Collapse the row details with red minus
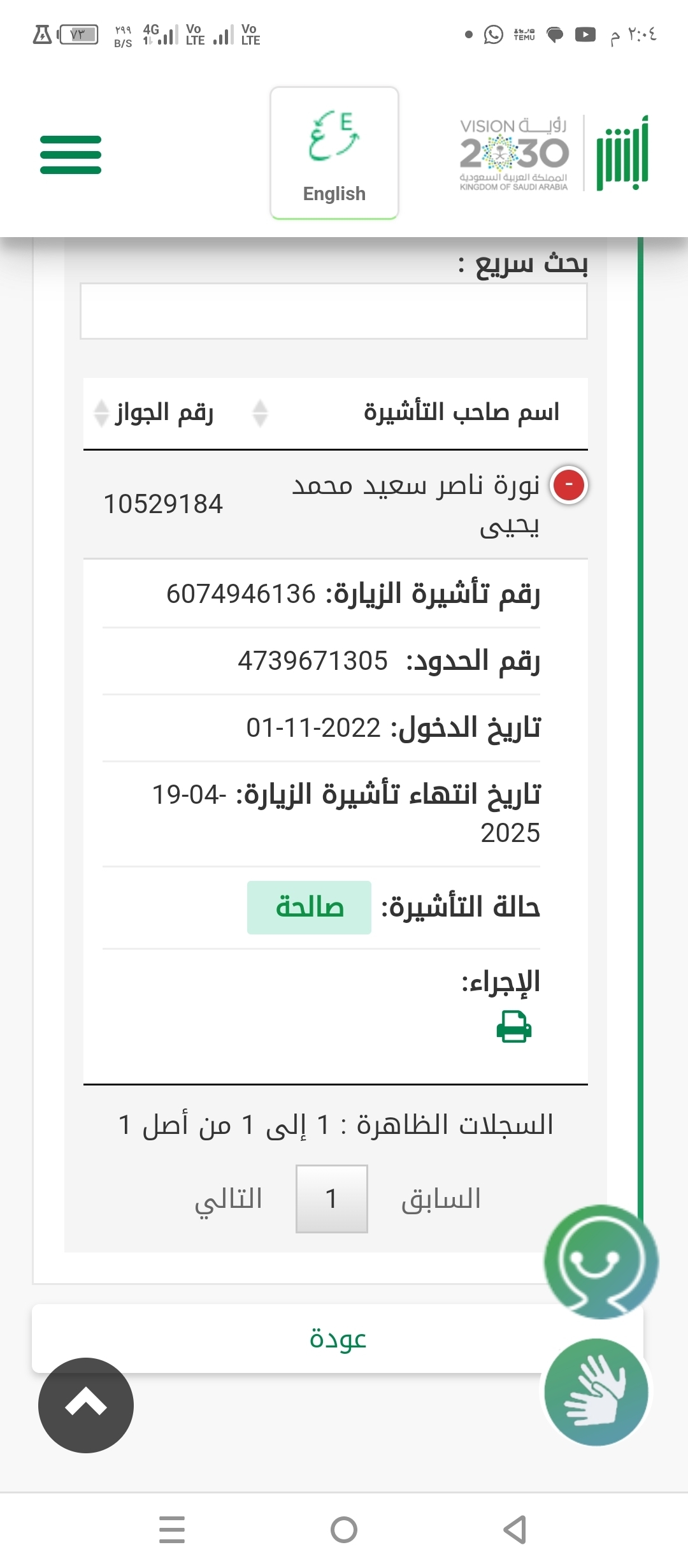The width and height of the screenshot is (688, 1568). pos(569,485)
